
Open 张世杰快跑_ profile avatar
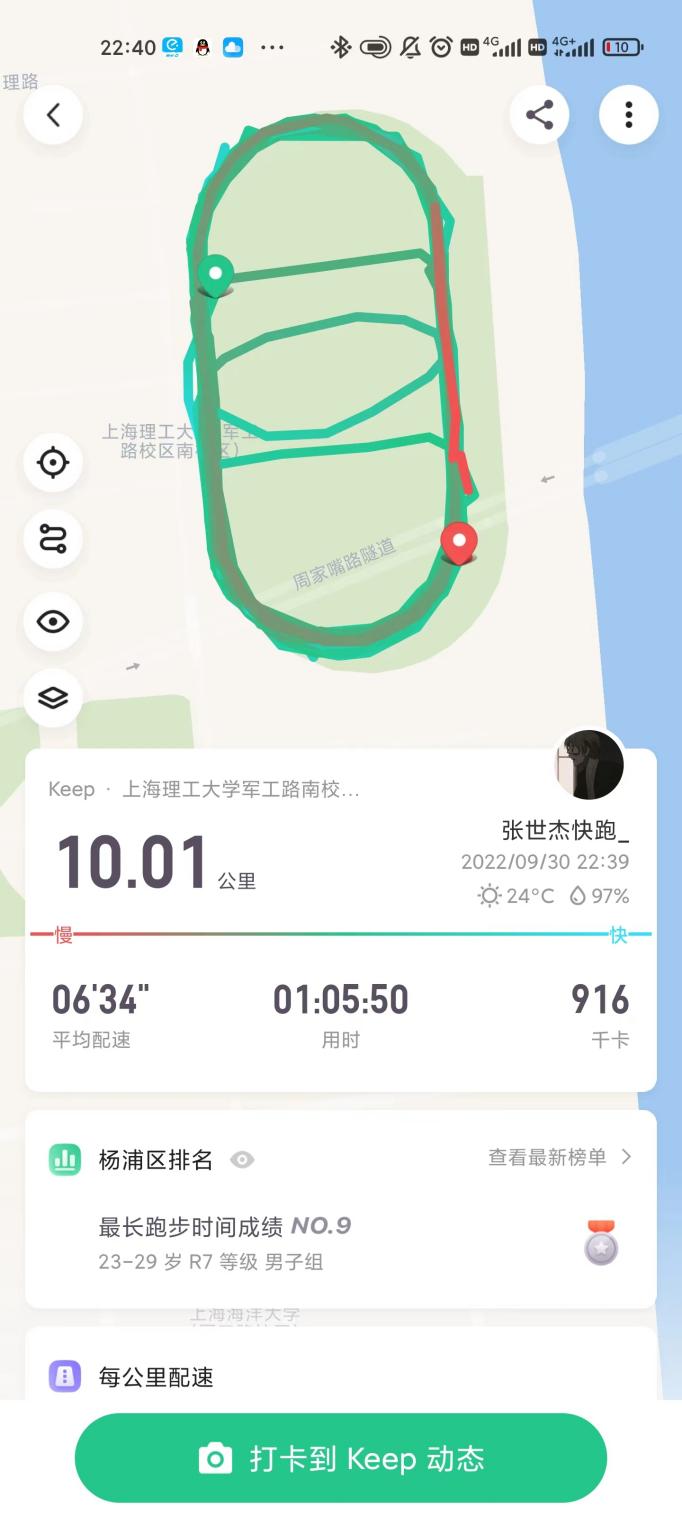click(x=591, y=765)
